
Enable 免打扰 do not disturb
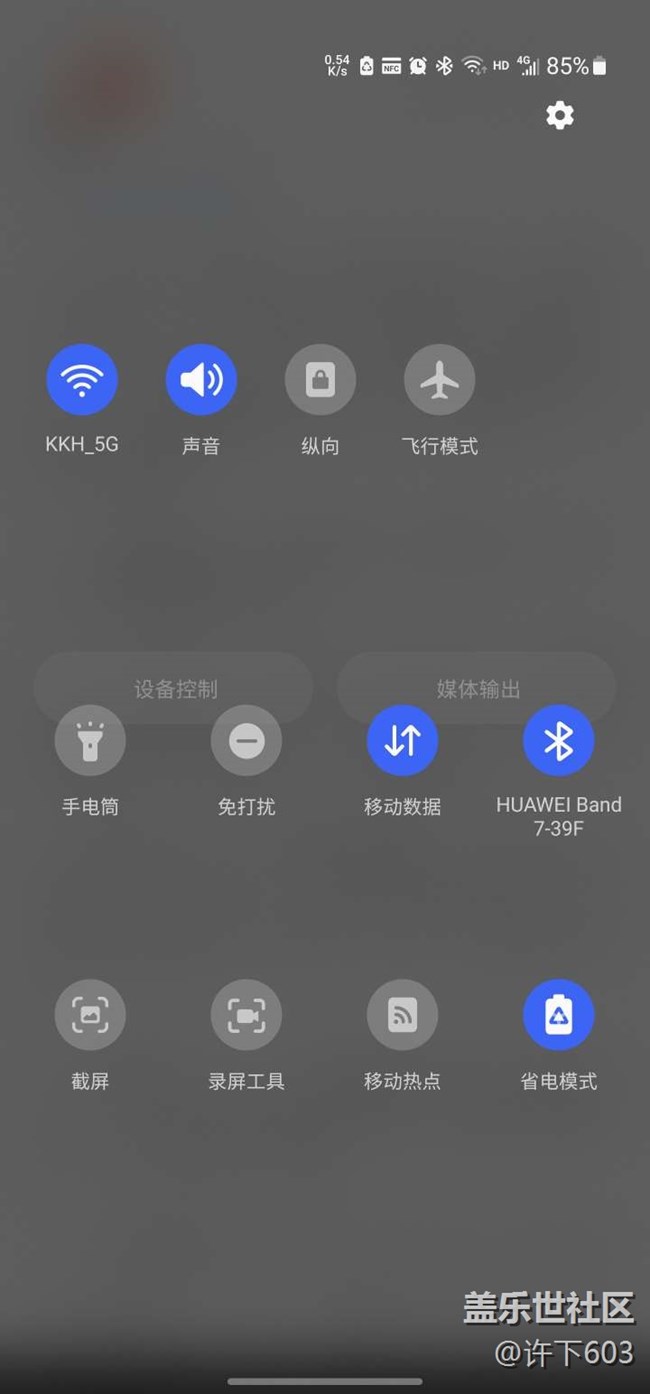point(246,740)
